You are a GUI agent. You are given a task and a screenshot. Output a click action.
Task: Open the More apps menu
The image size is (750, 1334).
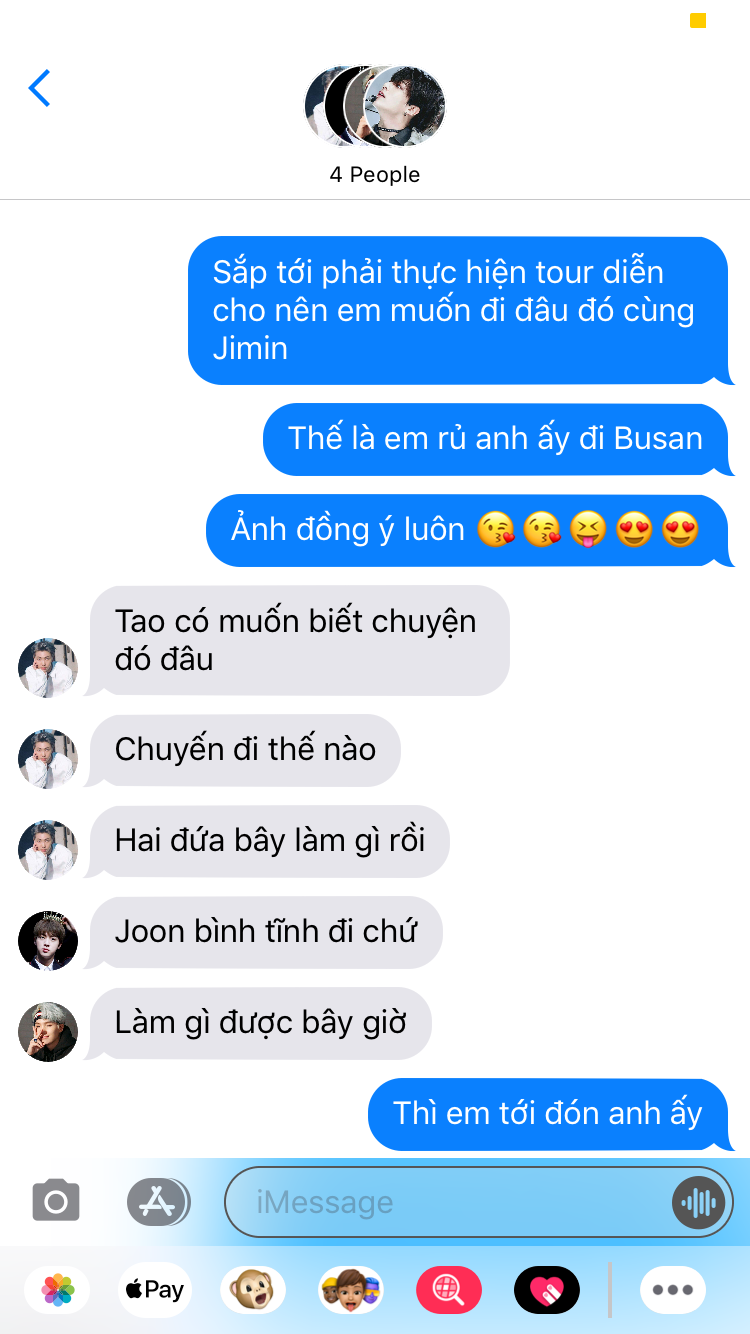[672, 1290]
